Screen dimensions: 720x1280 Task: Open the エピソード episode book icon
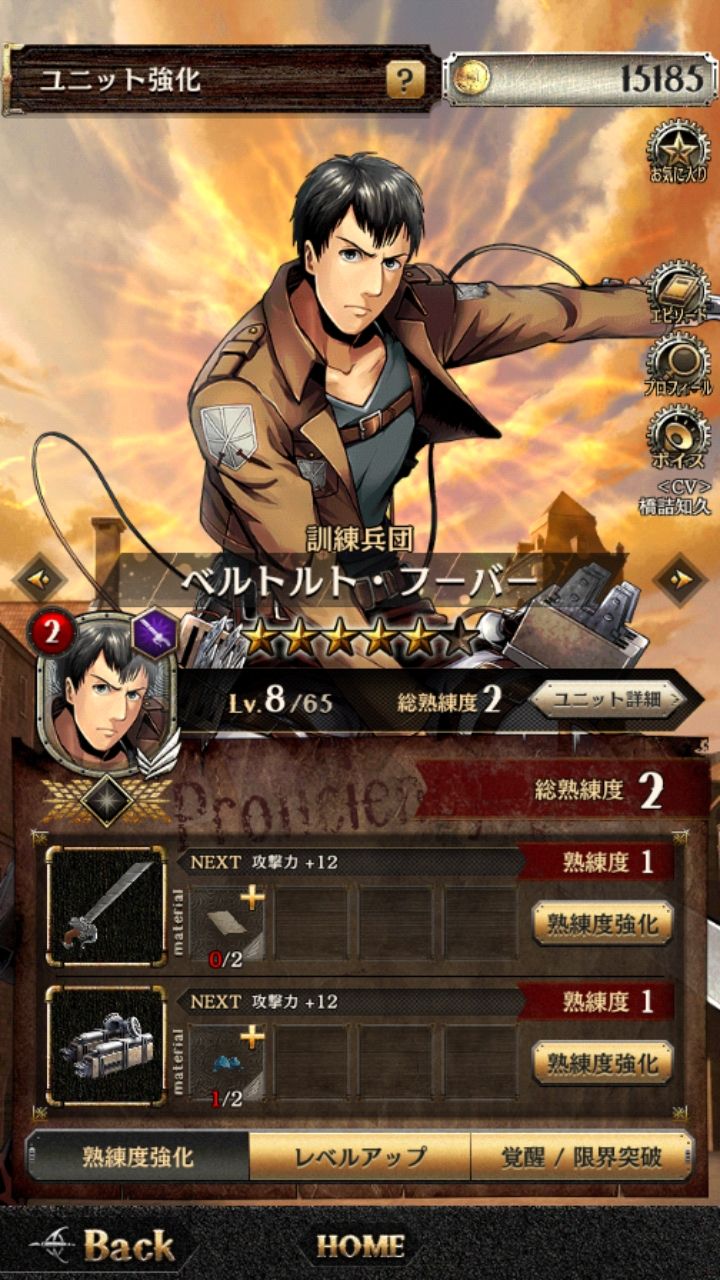[x=678, y=289]
